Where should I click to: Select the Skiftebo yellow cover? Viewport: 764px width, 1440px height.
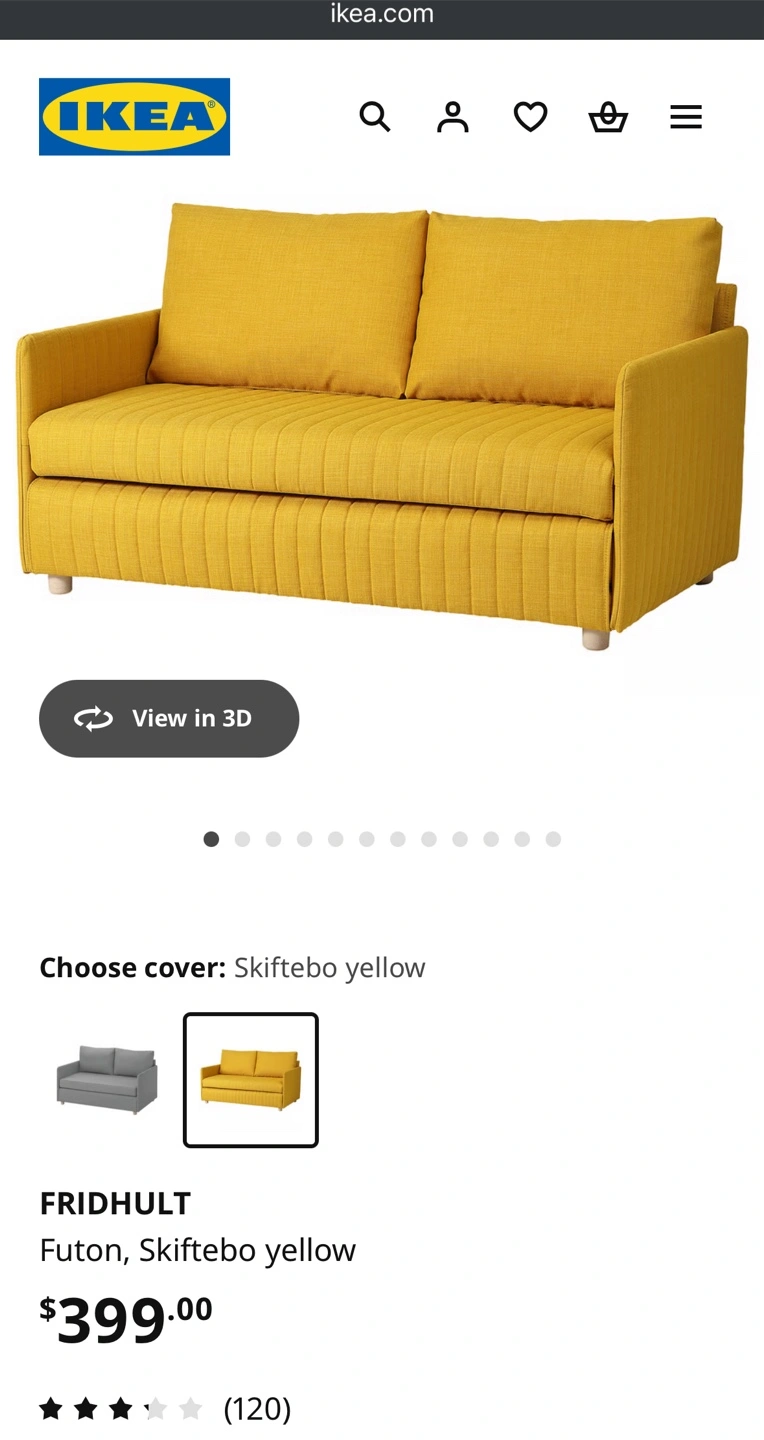(251, 1080)
